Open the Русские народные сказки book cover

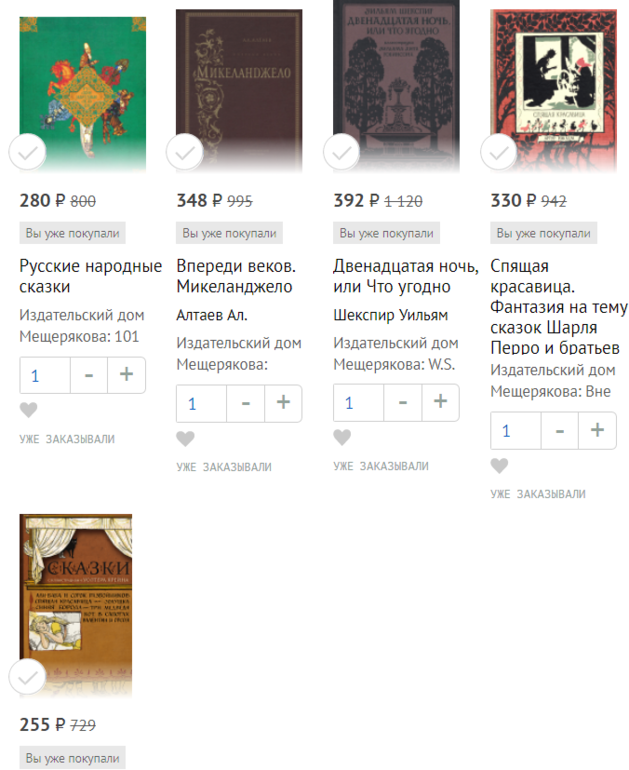pos(83,90)
